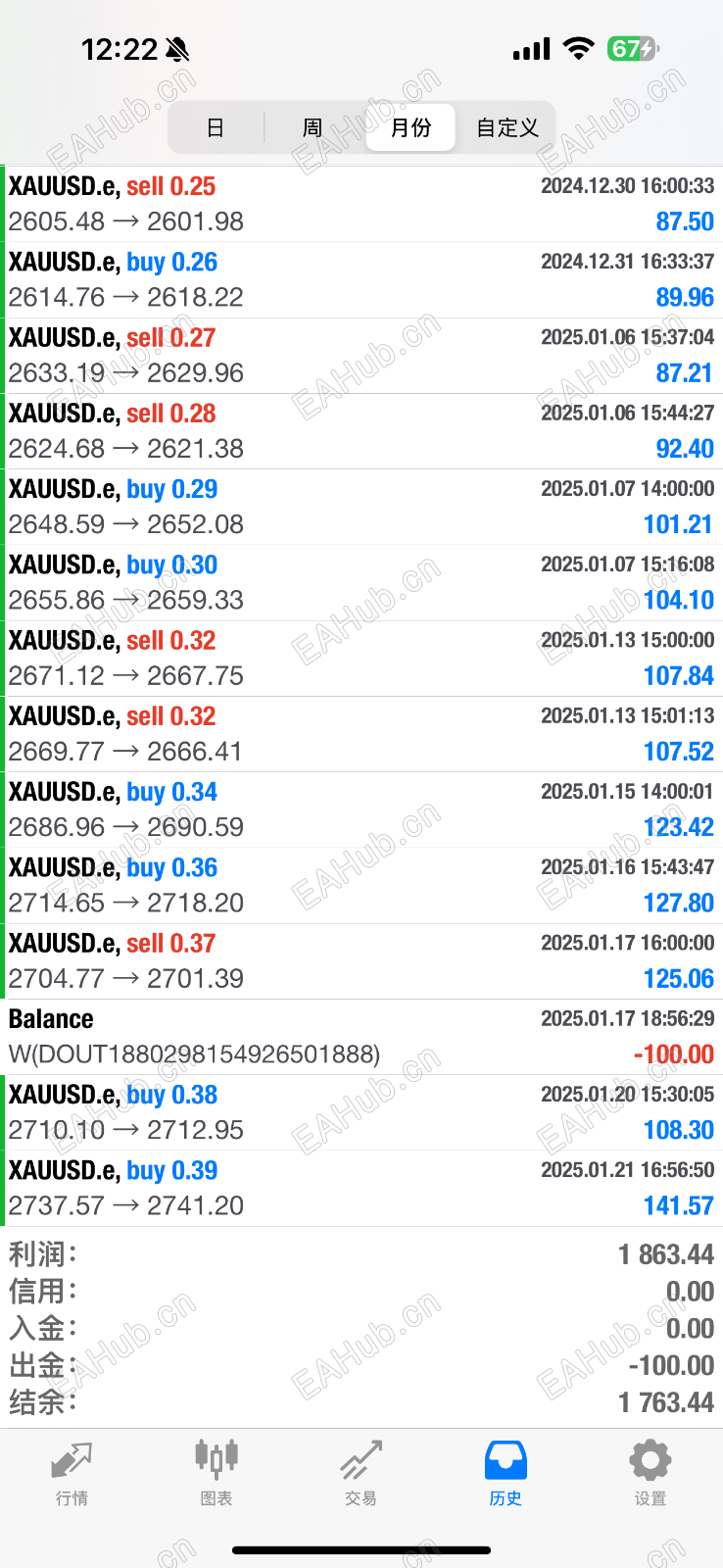
Task: Open the buy 0.39 trade at 2737.57
Action: (x=361, y=1188)
